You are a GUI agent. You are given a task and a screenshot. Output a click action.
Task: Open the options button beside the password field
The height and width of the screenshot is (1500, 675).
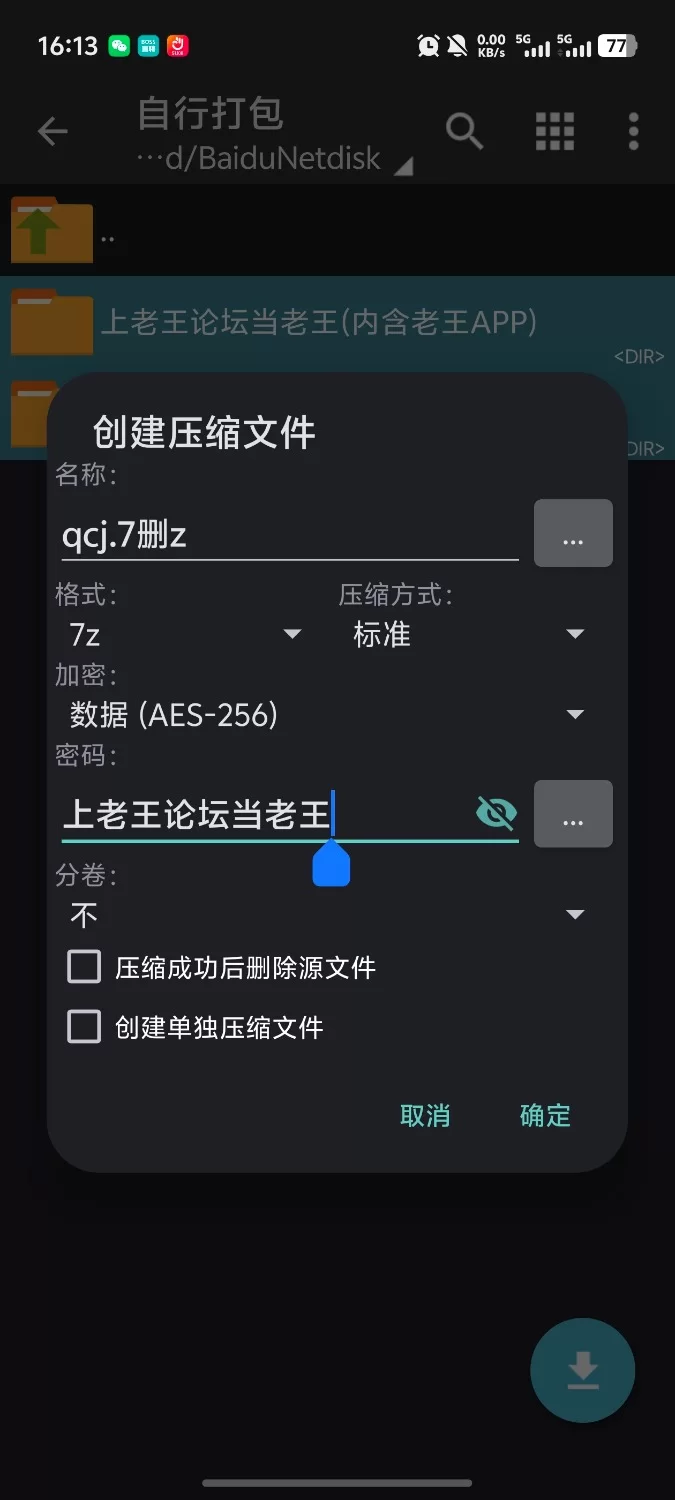coord(573,814)
